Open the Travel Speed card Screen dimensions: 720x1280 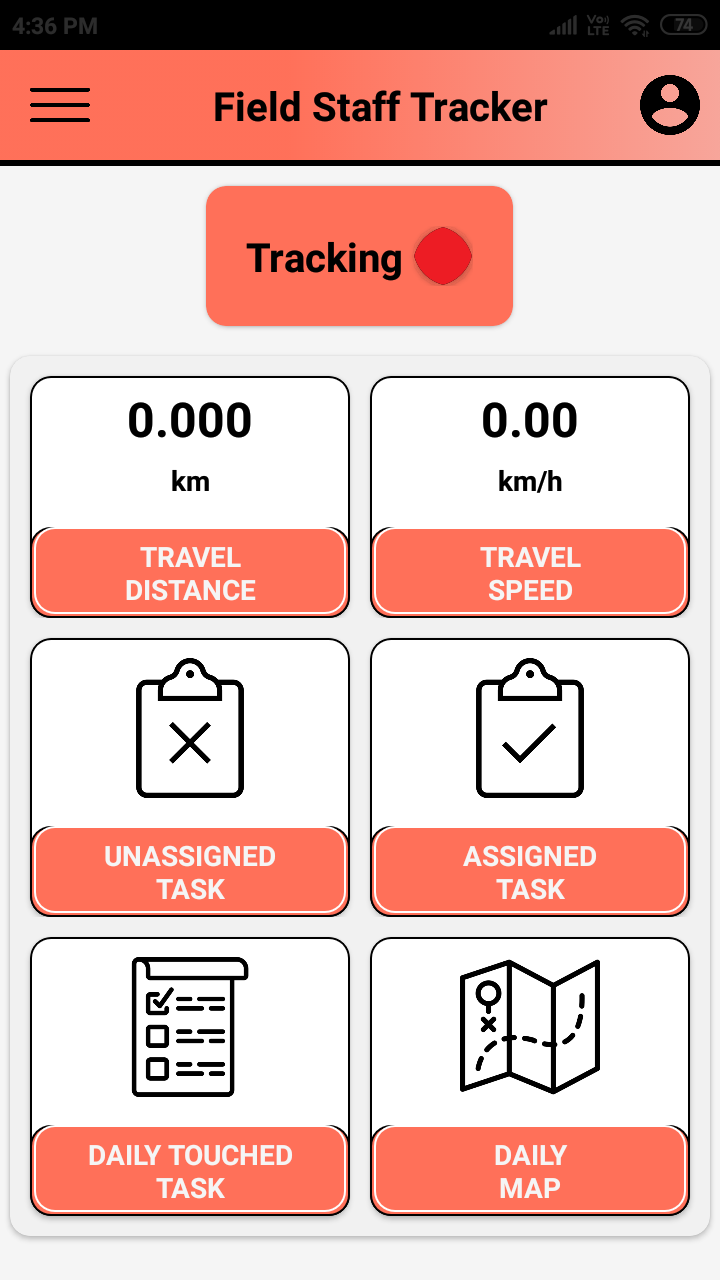[530, 497]
